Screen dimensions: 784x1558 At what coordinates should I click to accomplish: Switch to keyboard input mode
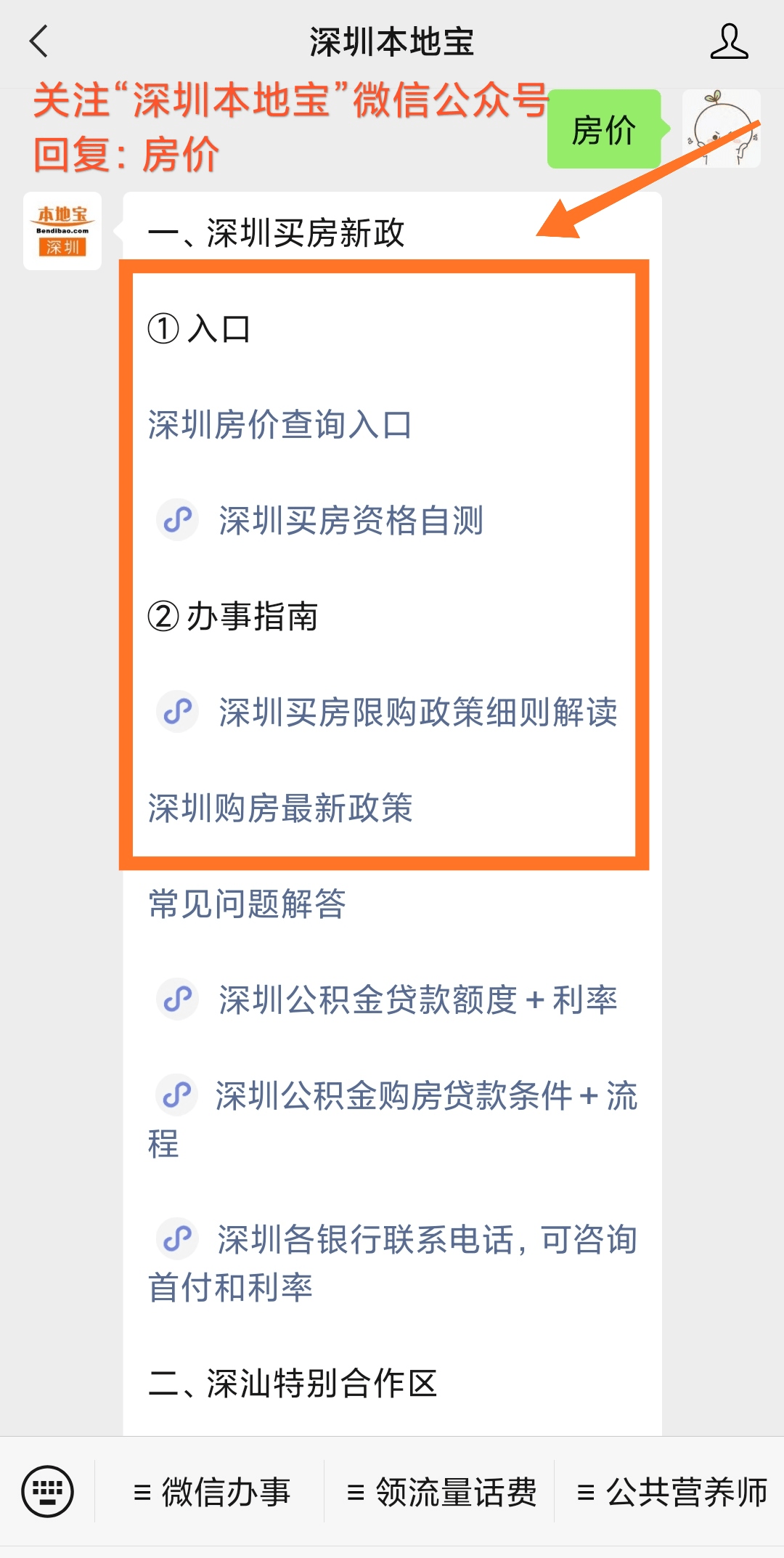coord(48,1492)
